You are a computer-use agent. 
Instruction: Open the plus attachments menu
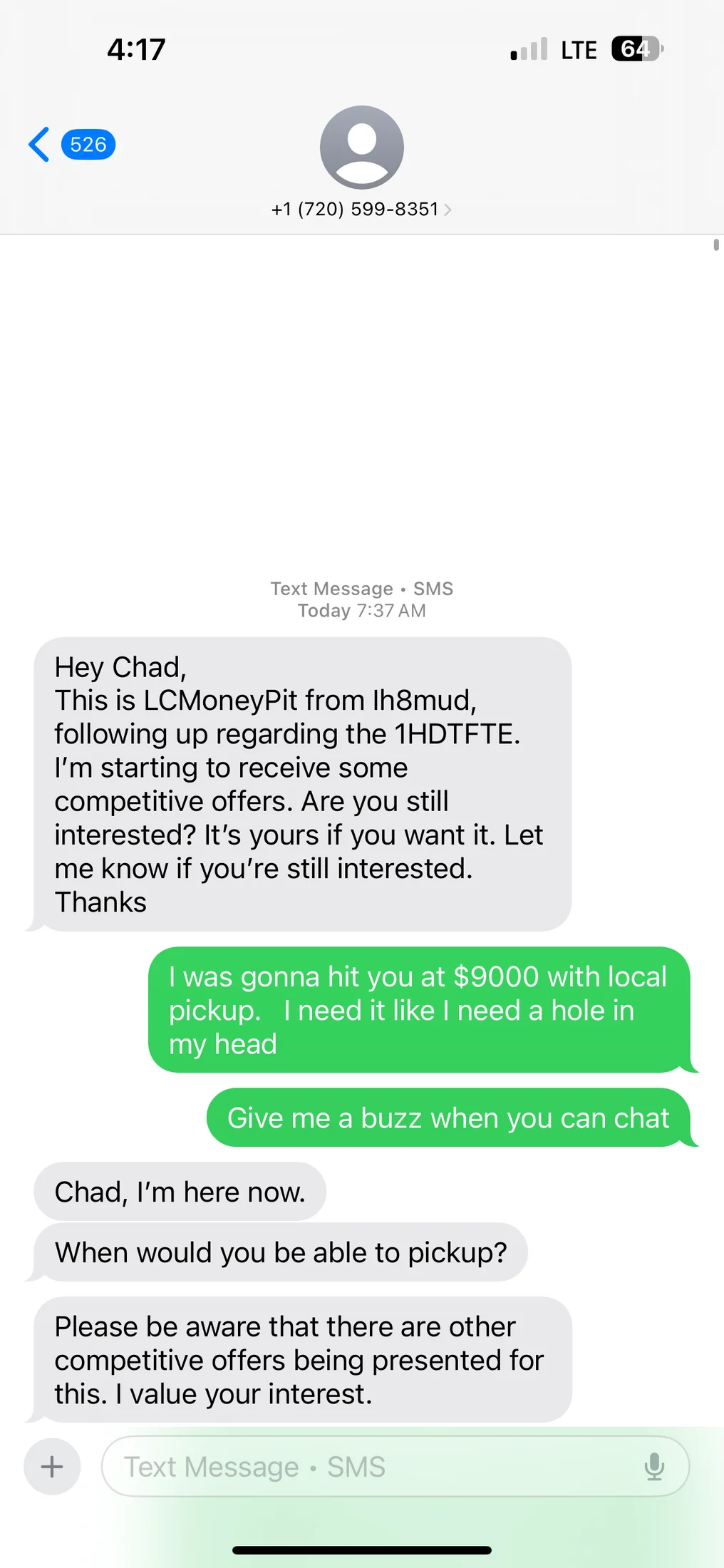click(52, 1467)
